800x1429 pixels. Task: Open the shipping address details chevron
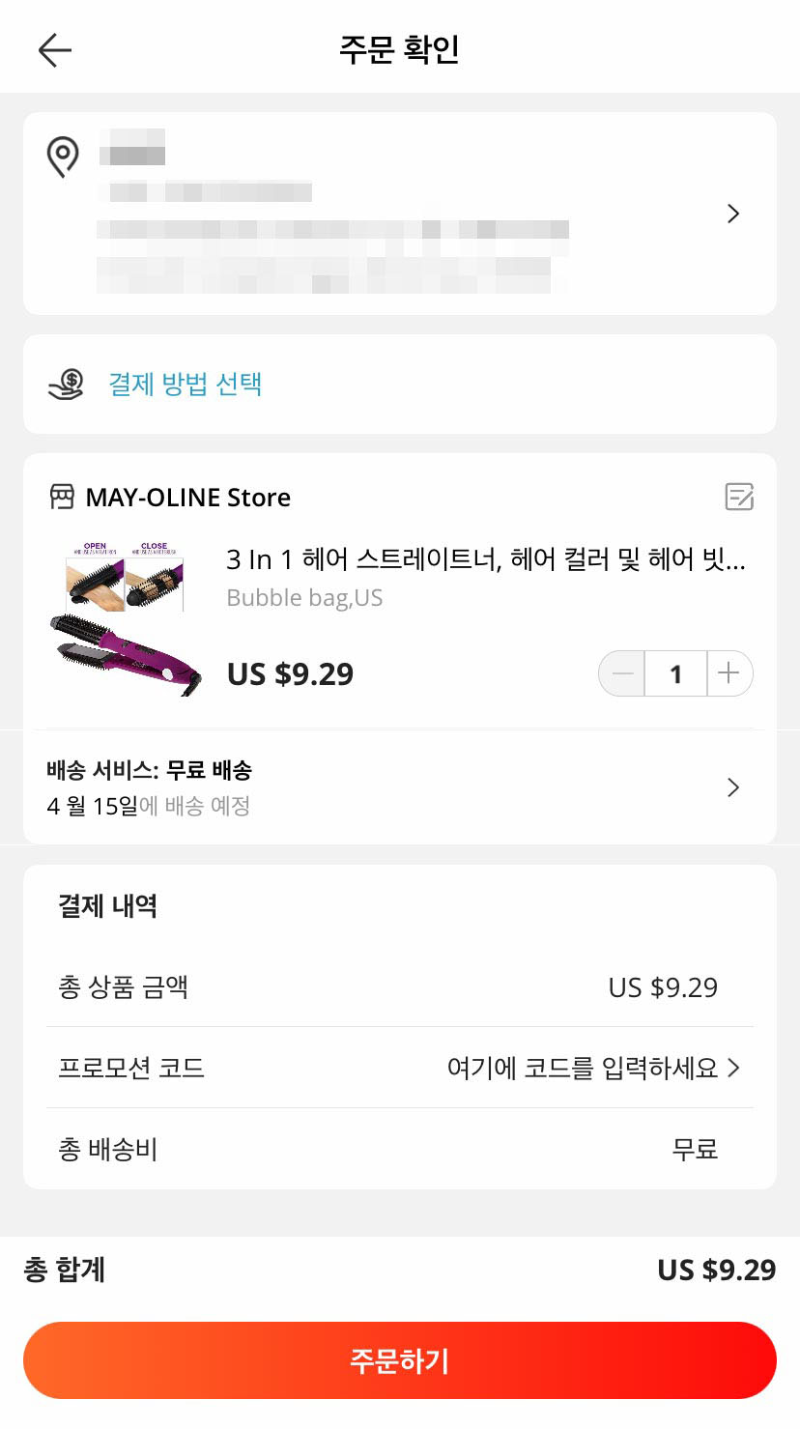click(733, 213)
